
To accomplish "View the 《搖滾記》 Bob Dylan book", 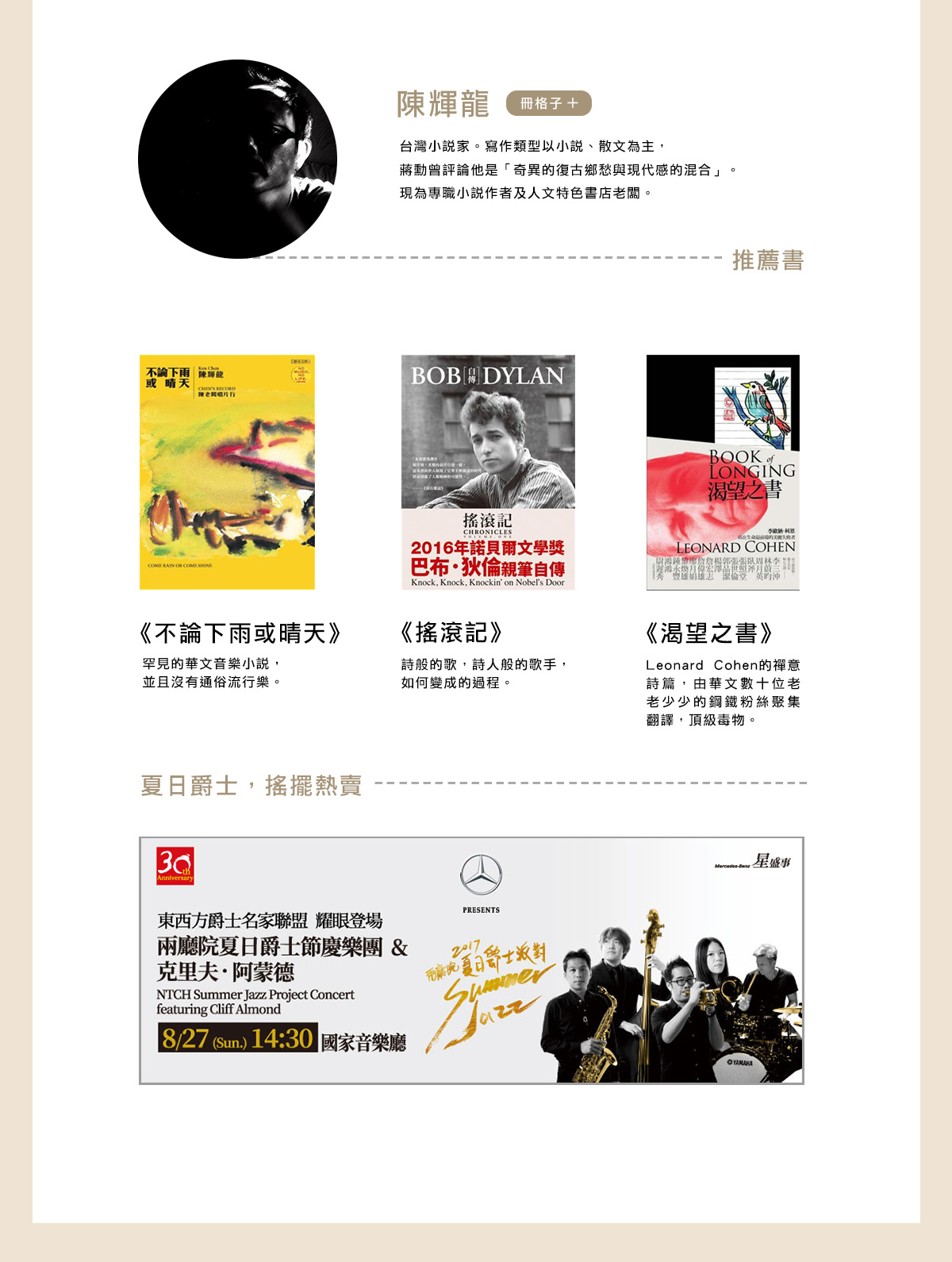I will (488, 471).
